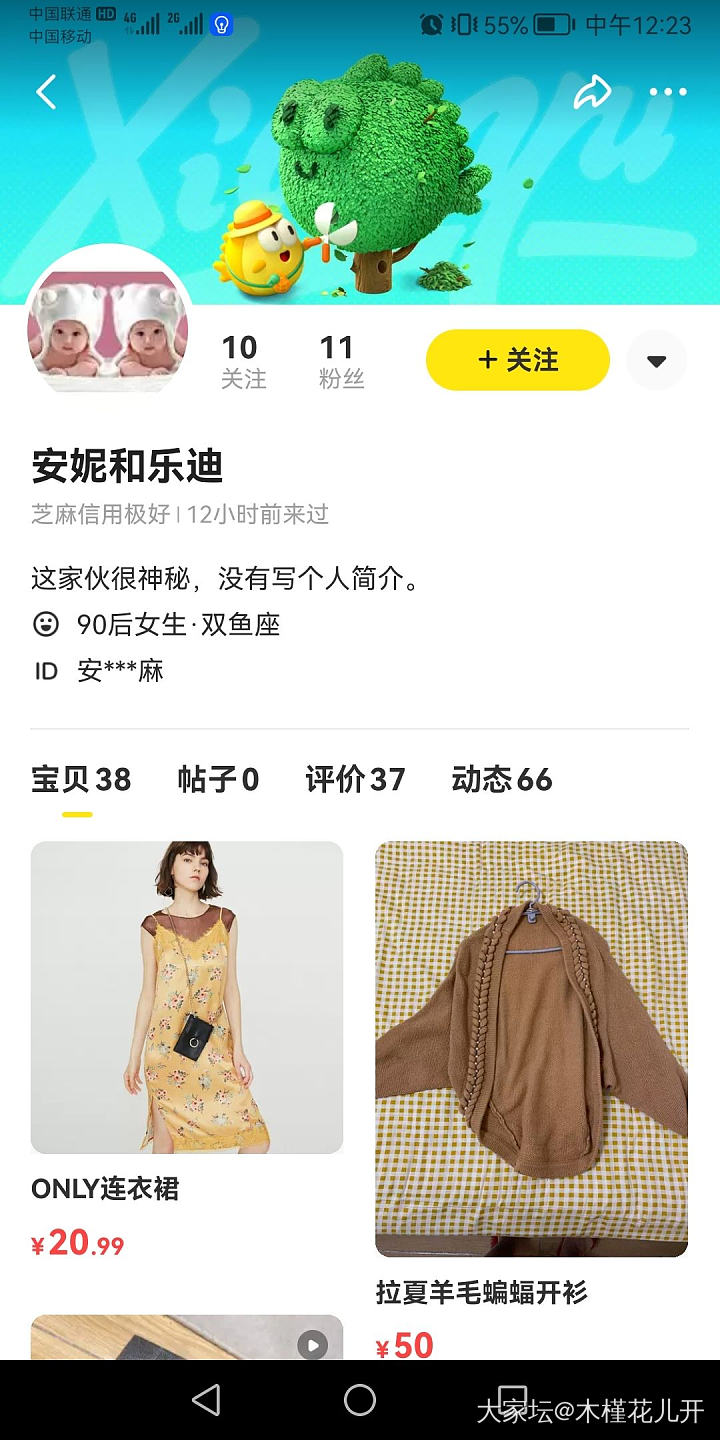The width and height of the screenshot is (720, 1440).
Task: Expand the dropdown arrow beside 关注
Action: 657,361
